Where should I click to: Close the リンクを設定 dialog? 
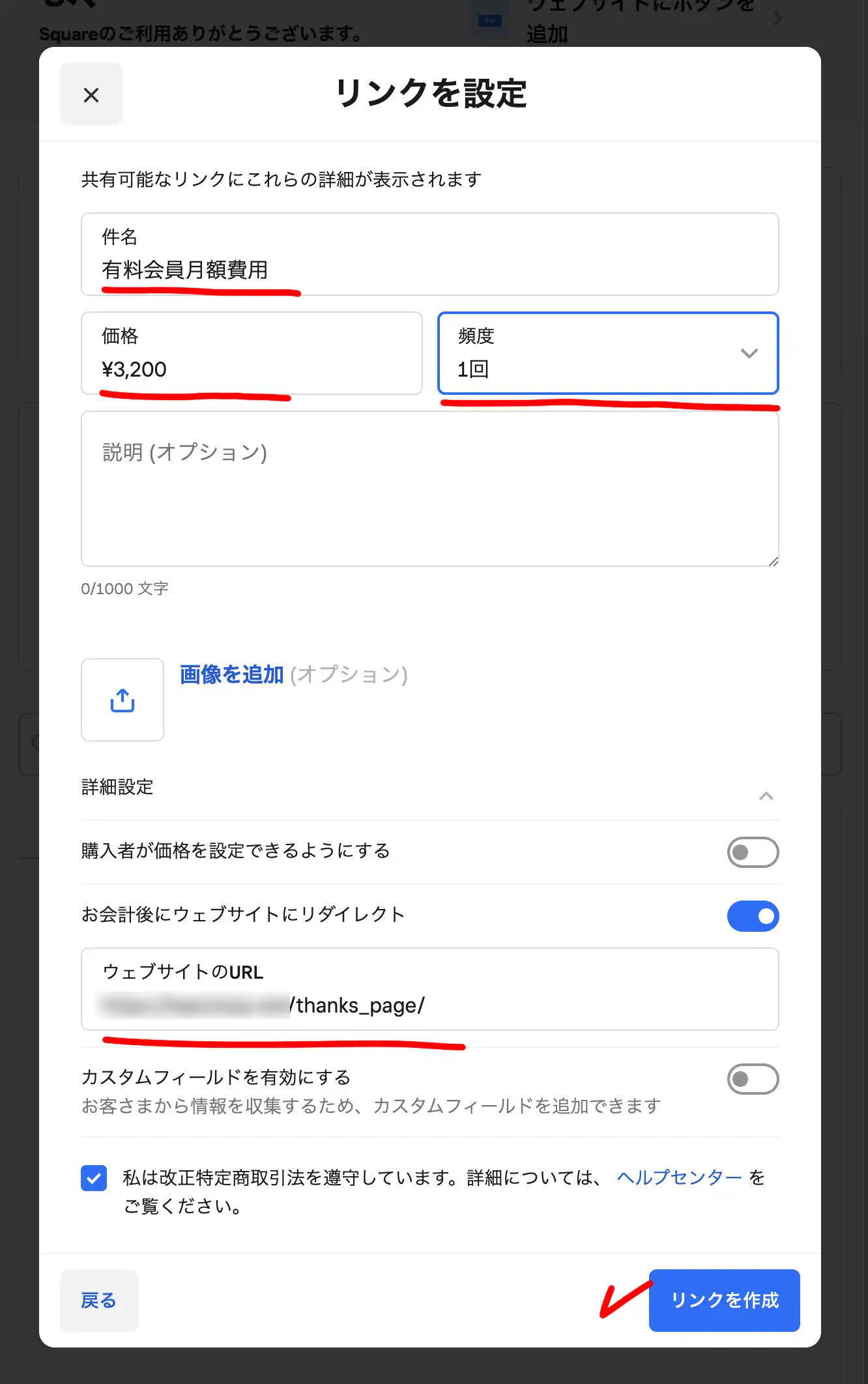tap(91, 95)
